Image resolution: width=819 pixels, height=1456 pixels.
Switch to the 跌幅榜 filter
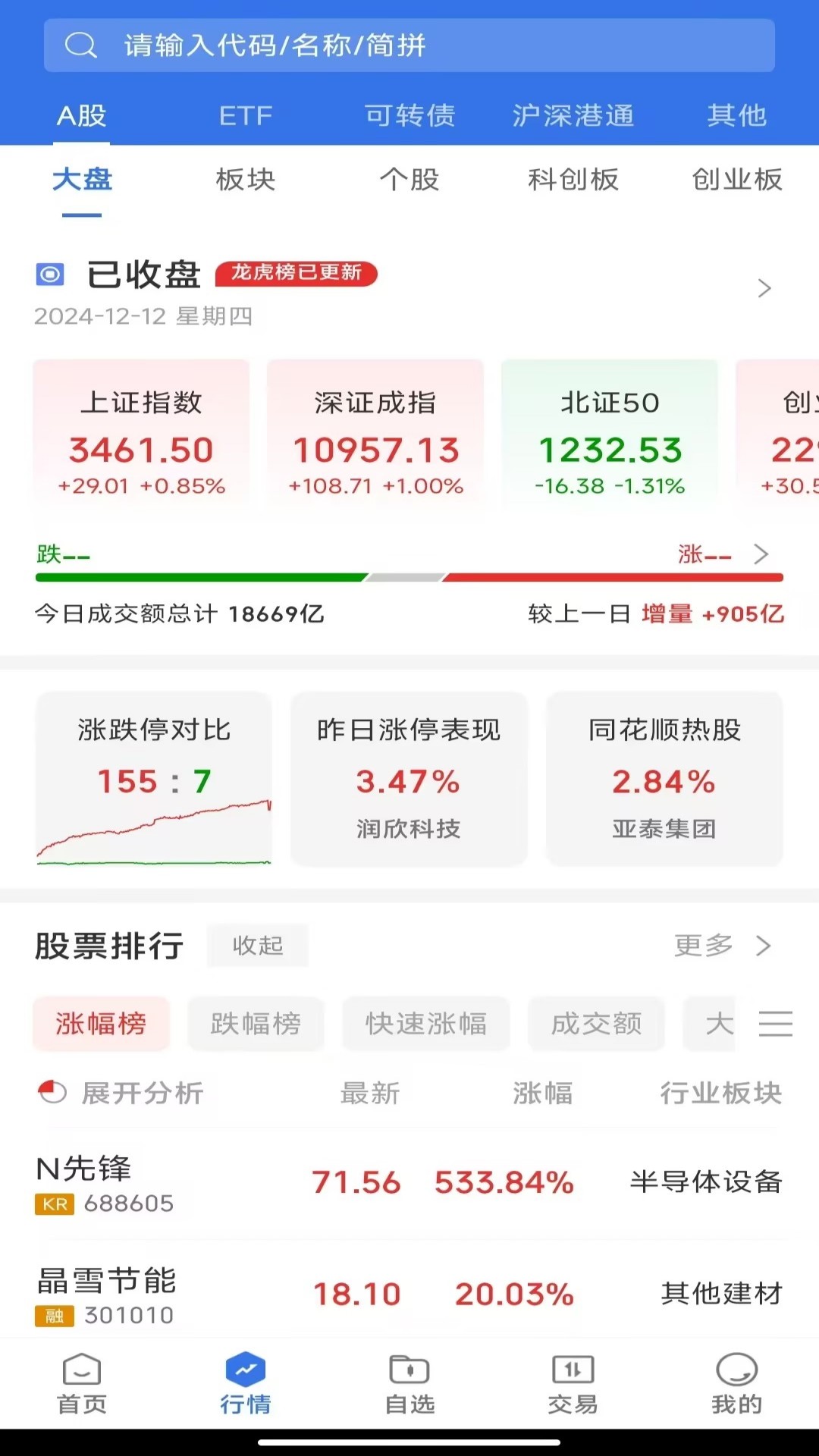tap(256, 1024)
